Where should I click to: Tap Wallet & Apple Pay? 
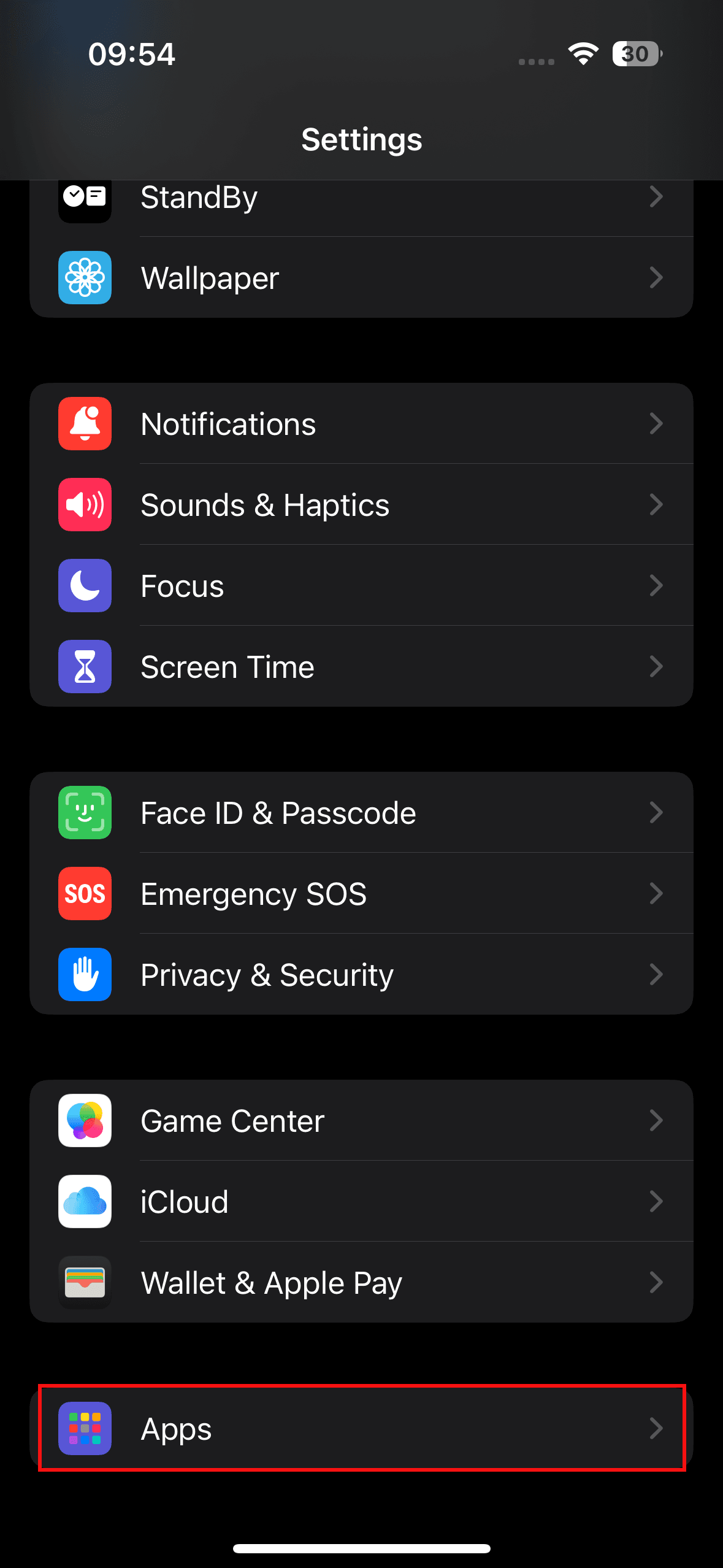[361, 1283]
